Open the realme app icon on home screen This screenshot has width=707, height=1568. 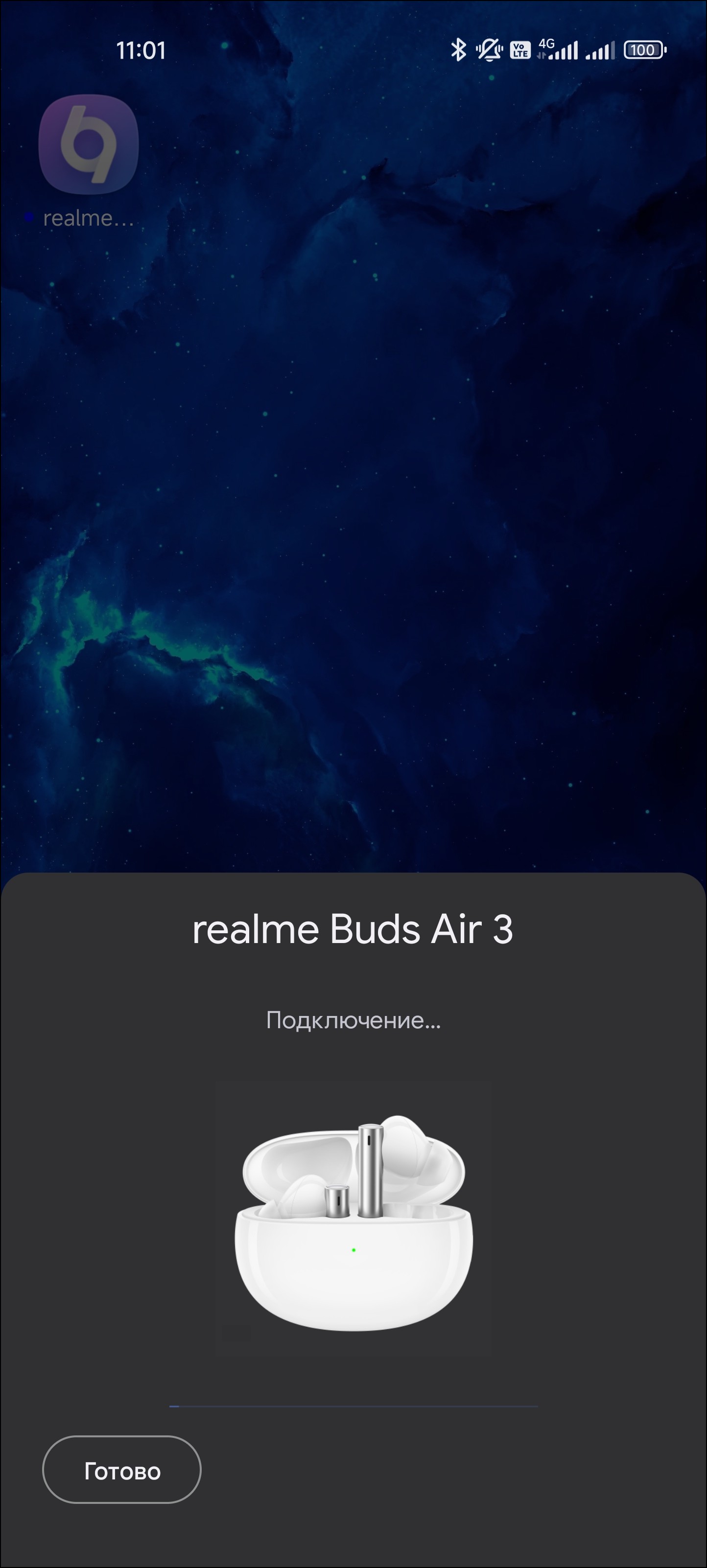88,145
